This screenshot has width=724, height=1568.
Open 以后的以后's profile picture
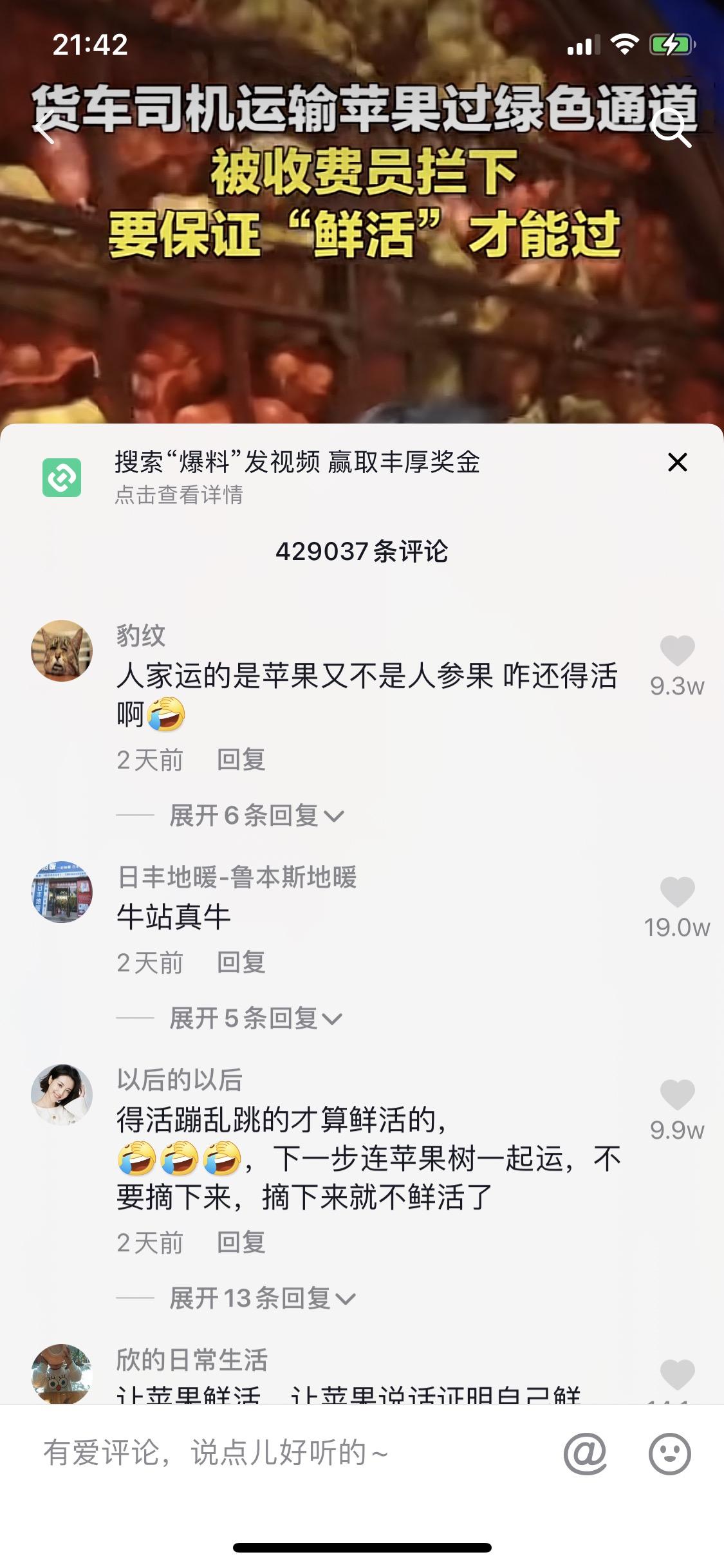tap(62, 1095)
